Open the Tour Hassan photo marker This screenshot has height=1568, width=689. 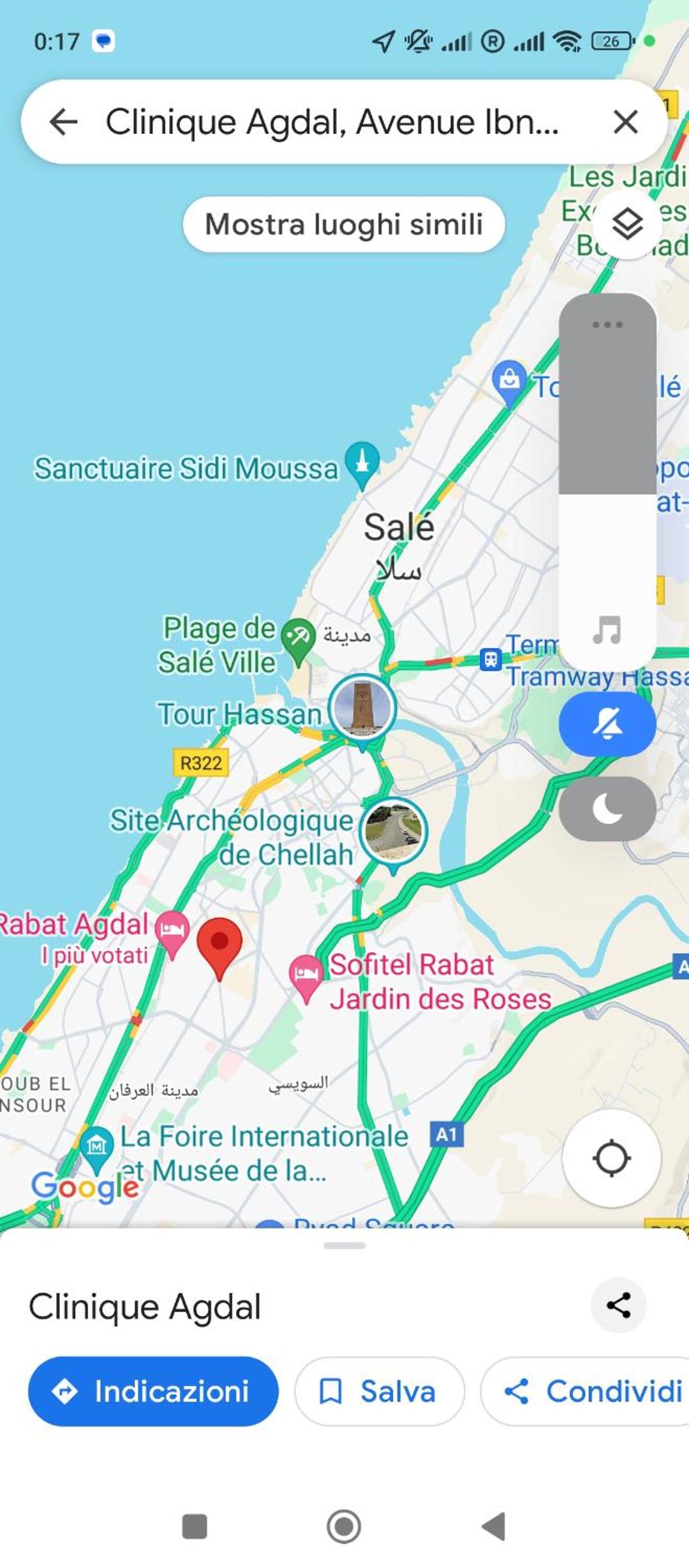[x=362, y=708]
